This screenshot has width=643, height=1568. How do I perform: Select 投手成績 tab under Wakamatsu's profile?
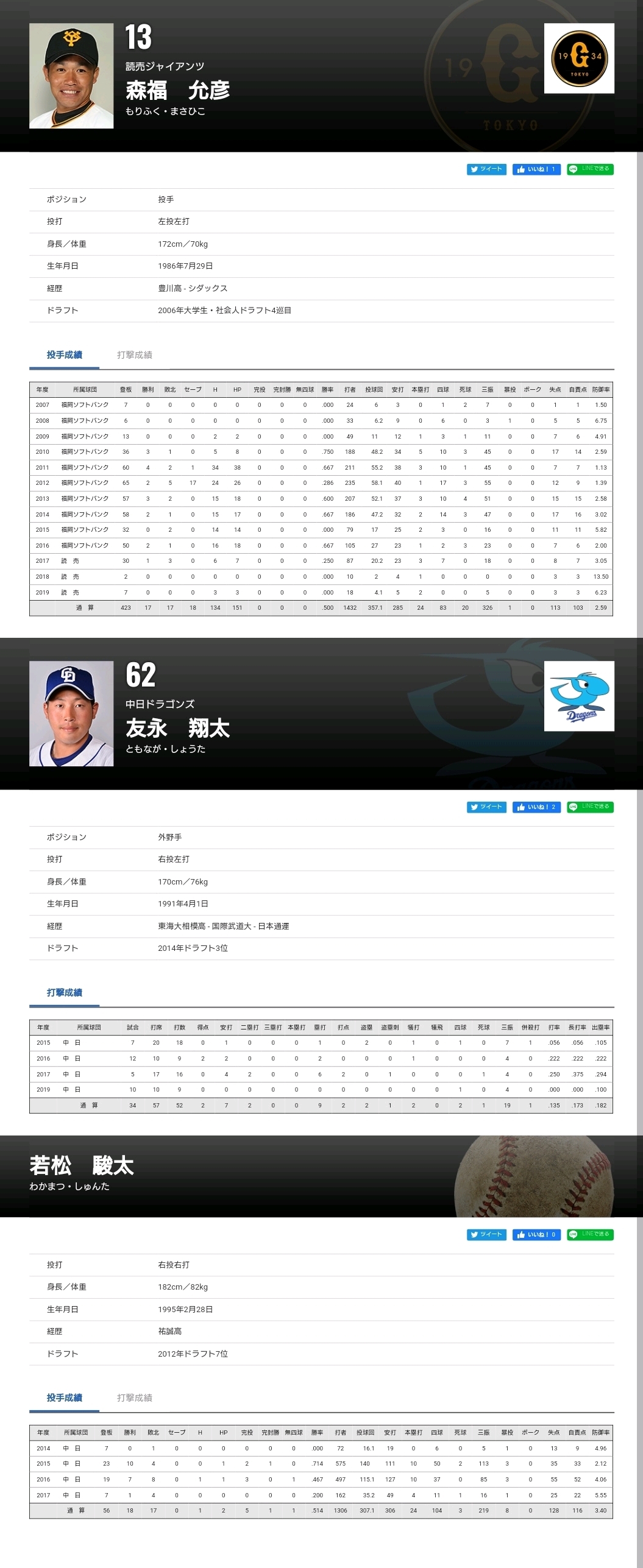click(x=64, y=1398)
